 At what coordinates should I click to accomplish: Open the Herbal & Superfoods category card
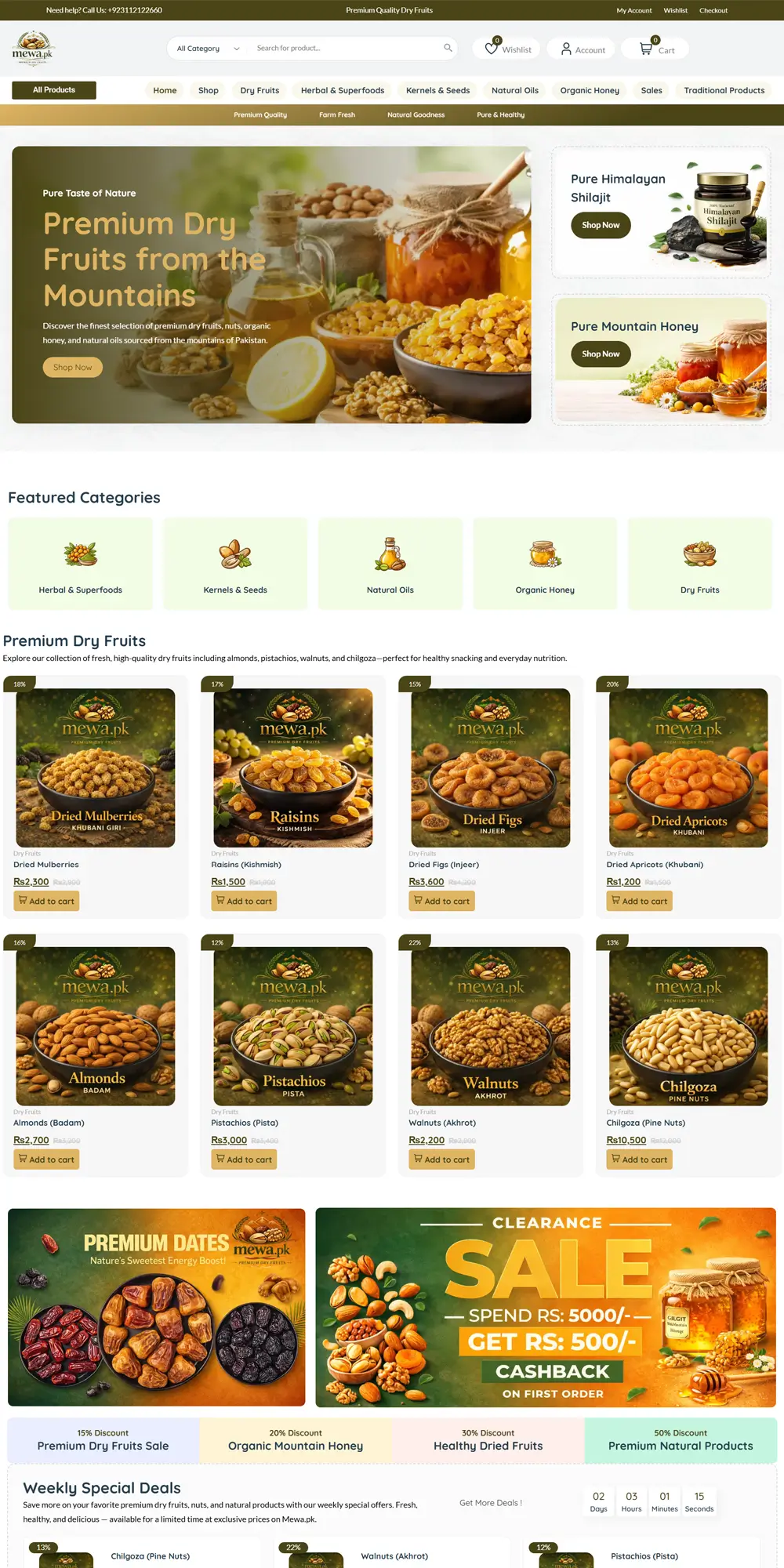point(81,564)
